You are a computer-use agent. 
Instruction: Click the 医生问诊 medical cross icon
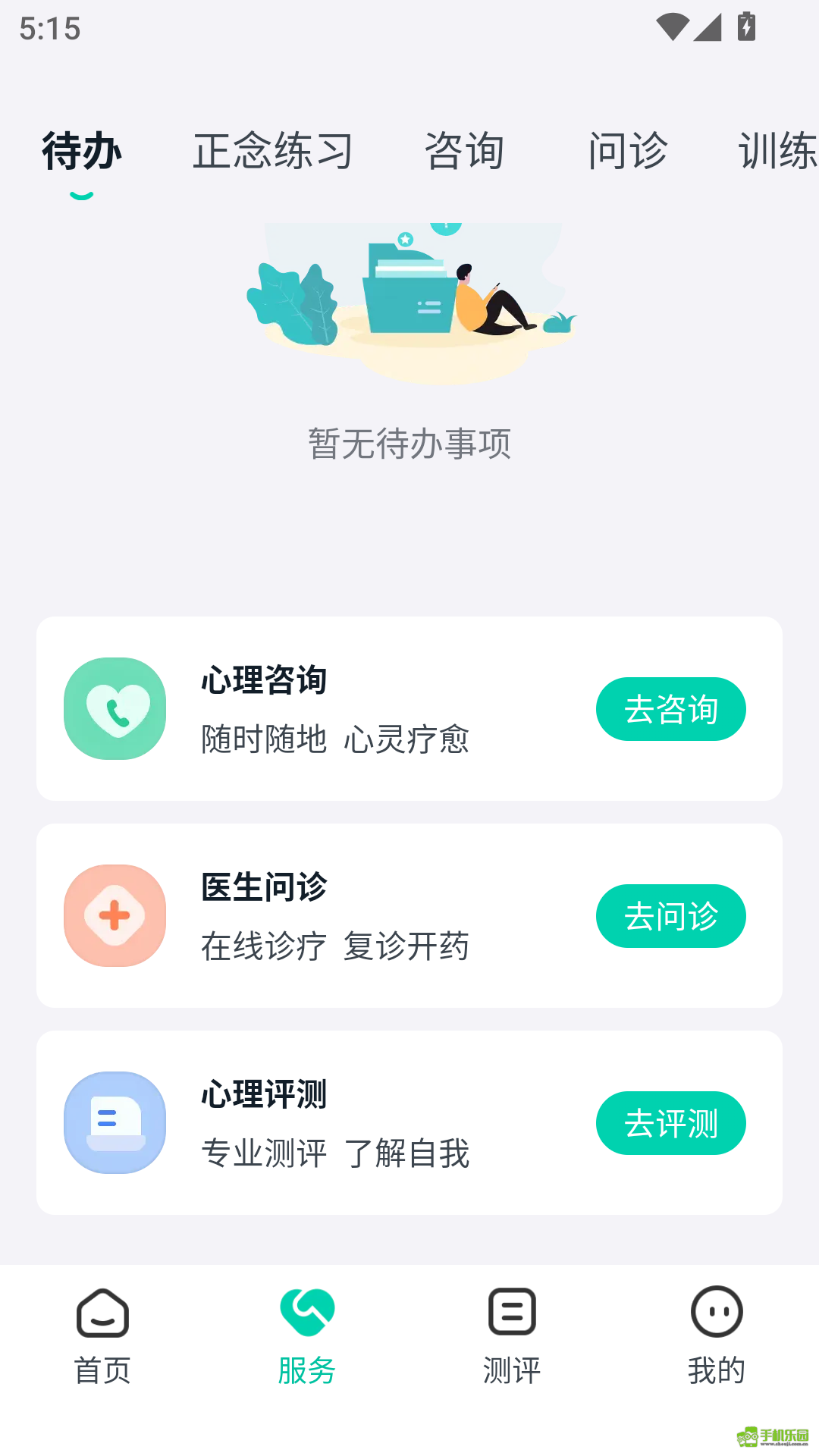tap(114, 915)
